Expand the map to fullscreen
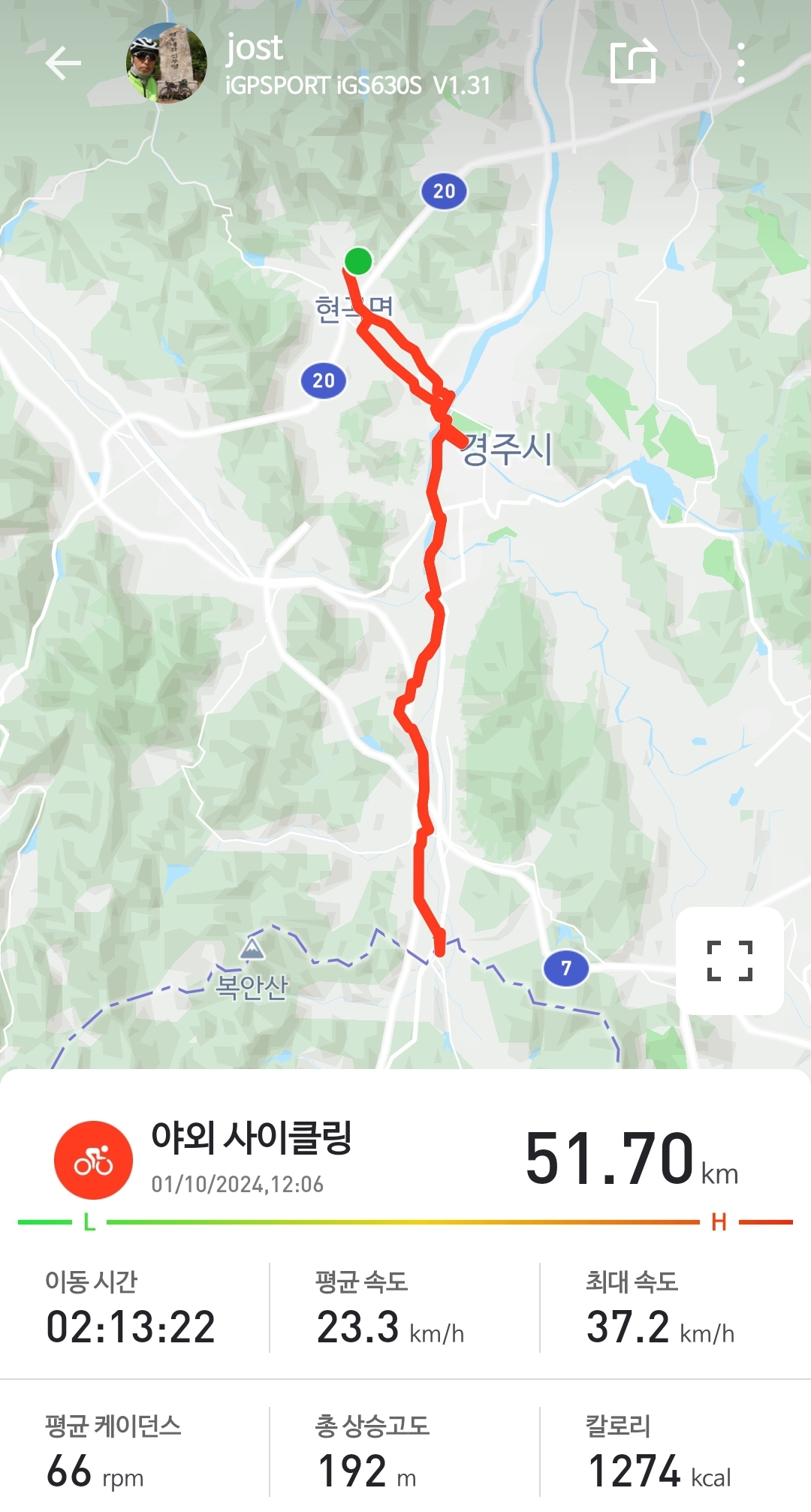The image size is (811, 1512). click(x=729, y=960)
